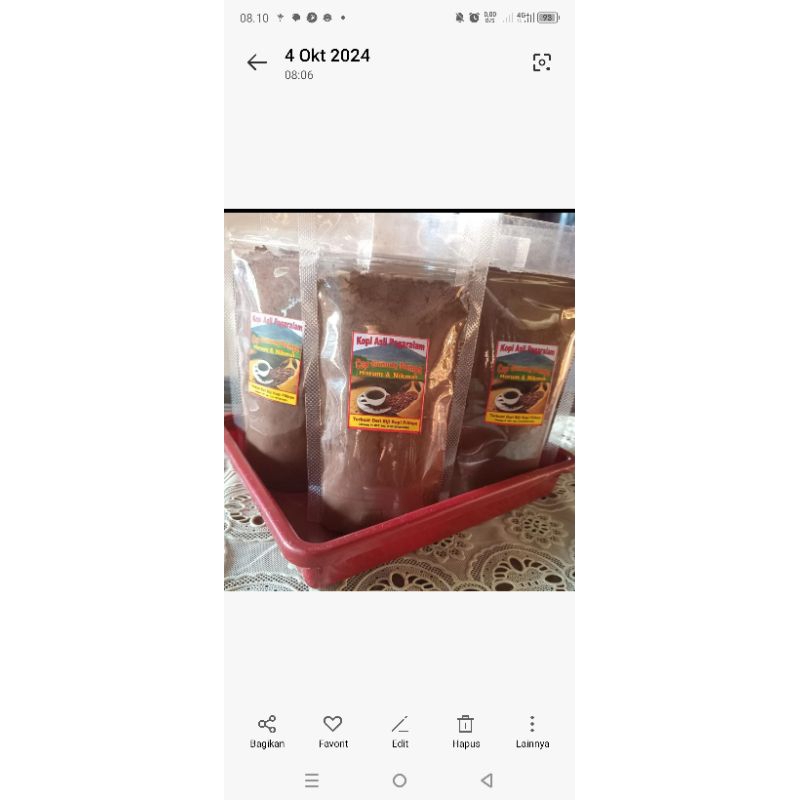Delete the photo with Hapus
Viewport: 800px width, 800px height.
click(465, 730)
